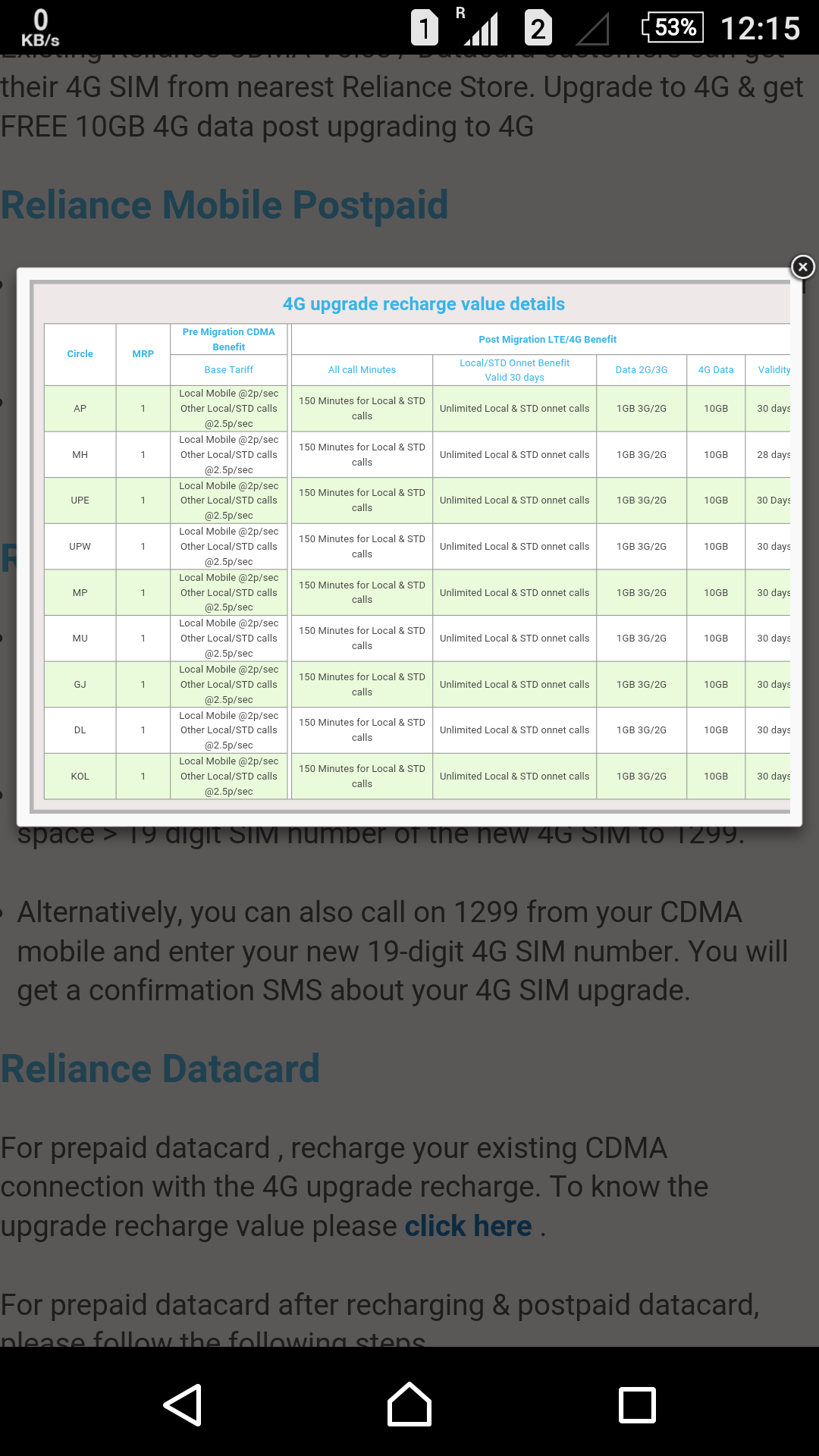Go back with the system back button
This screenshot has width=819, height=1456.
[x=183, y=1404]
